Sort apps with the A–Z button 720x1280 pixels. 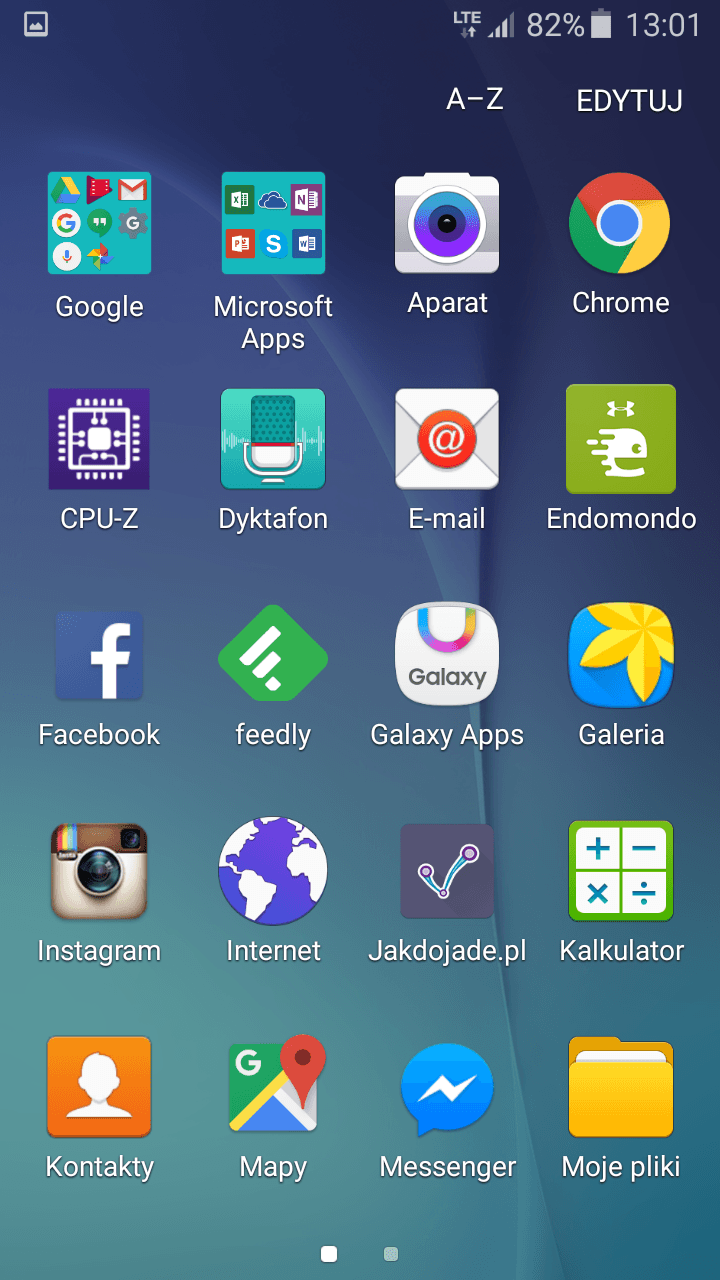(474, 100)
